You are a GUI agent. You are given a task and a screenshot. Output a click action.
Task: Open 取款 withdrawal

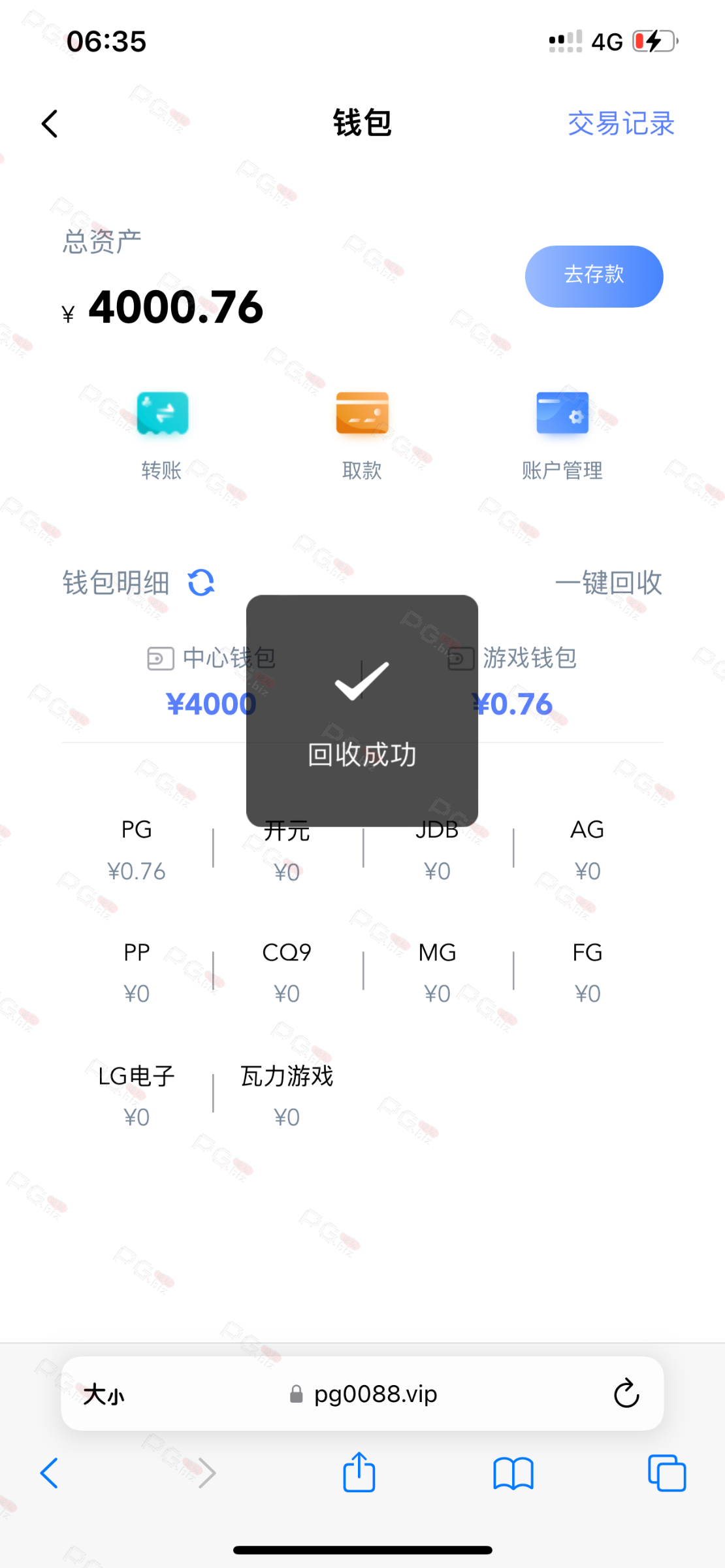362,434
